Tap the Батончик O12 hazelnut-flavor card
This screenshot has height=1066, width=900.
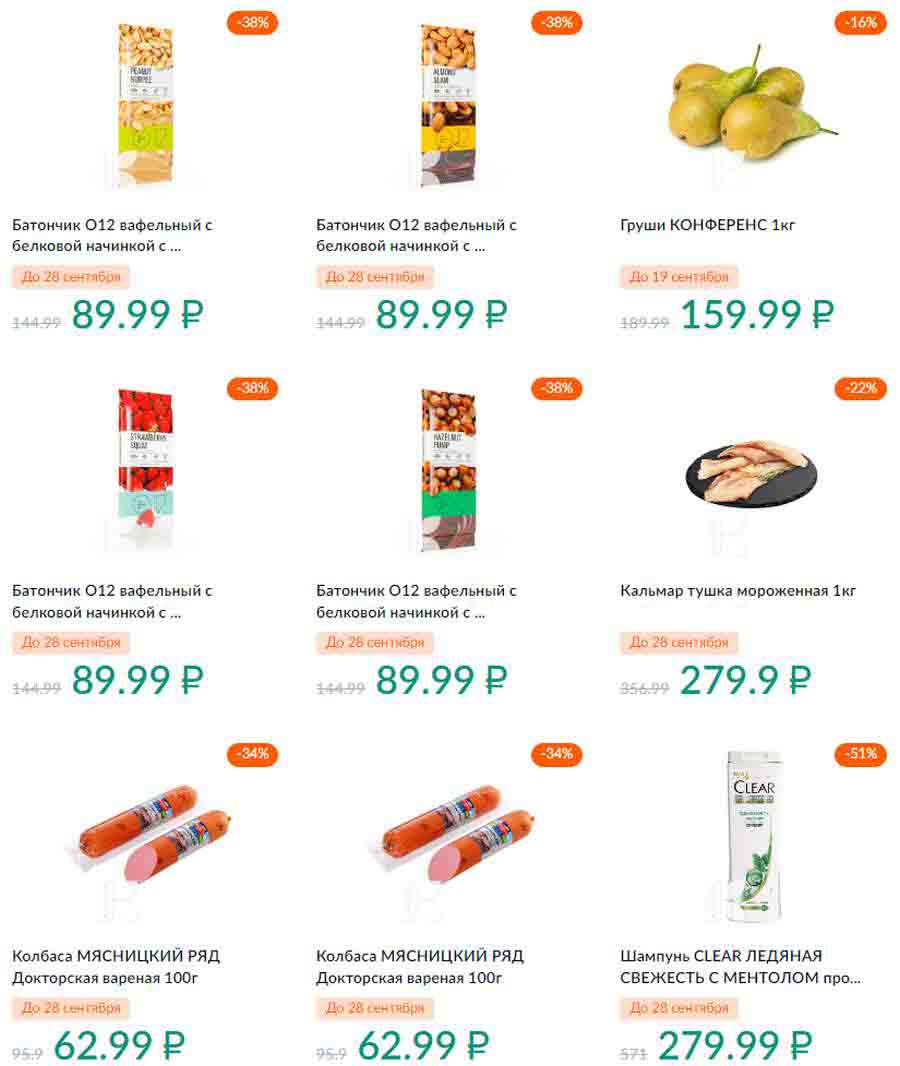447,470
